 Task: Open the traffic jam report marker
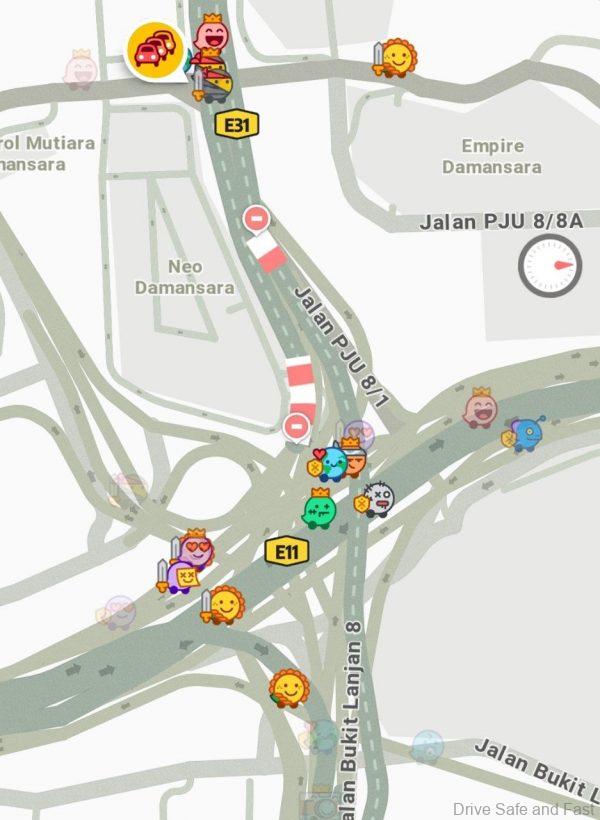(x=152, y=49)
